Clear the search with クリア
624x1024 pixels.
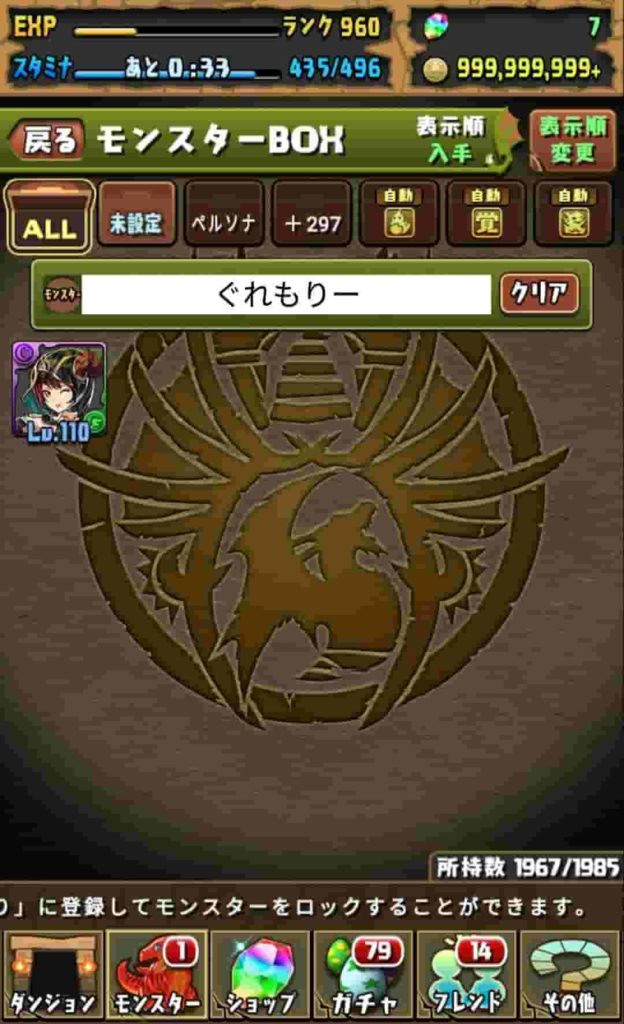coord(539,295)
